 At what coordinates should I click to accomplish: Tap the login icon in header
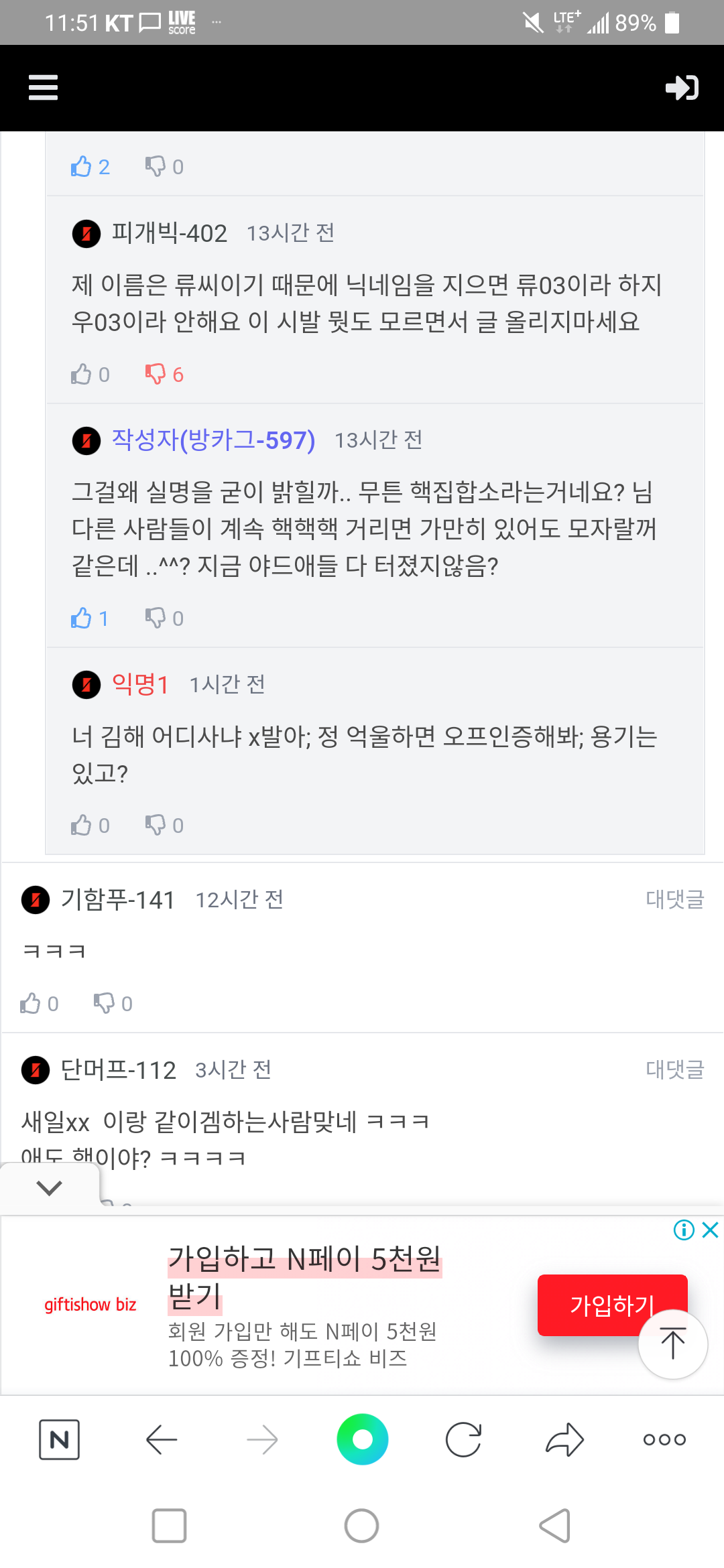pyautogui.click(x=681, y=88)
